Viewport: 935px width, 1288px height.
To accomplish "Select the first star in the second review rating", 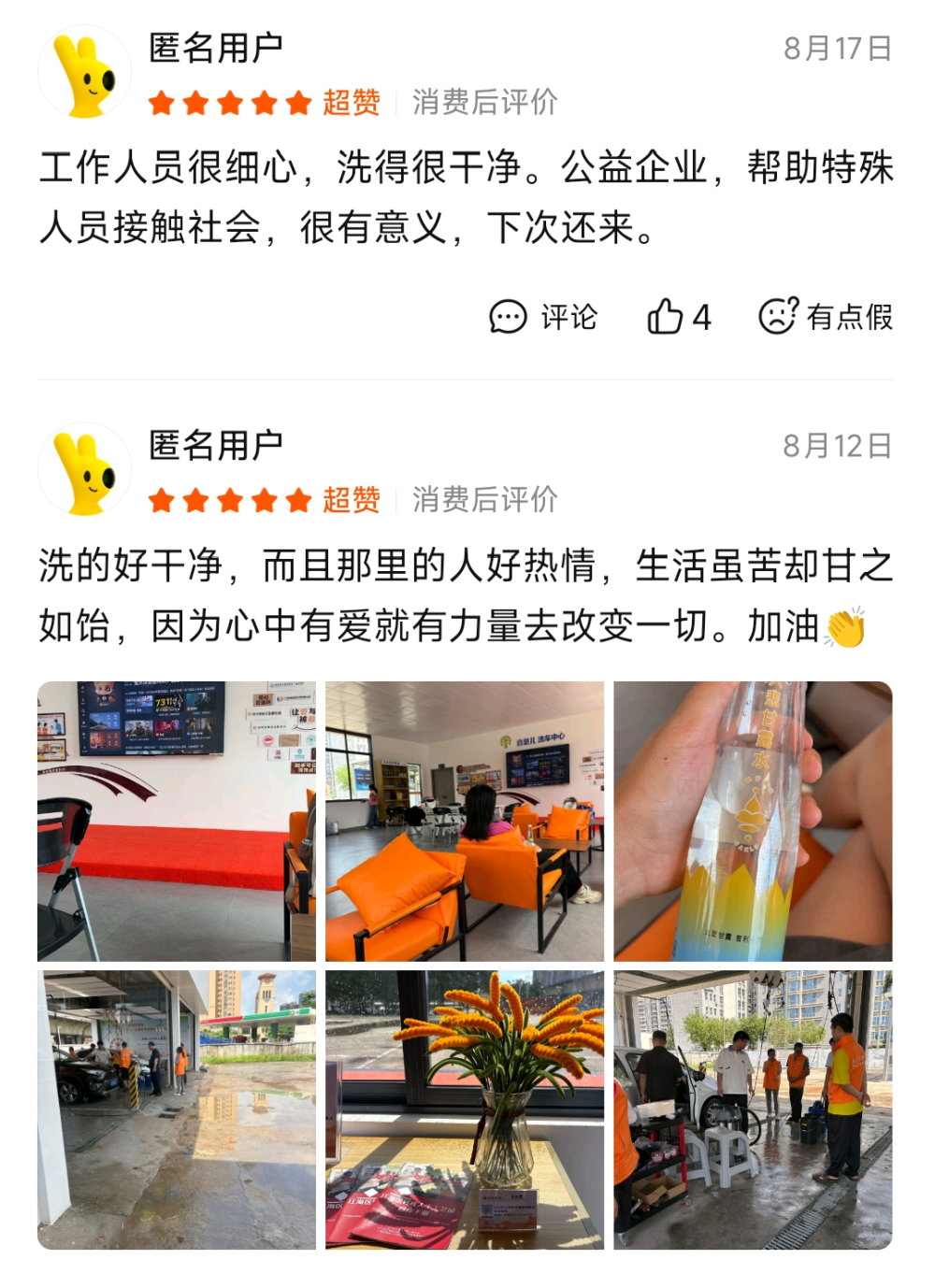I will [x=161, y=500].
